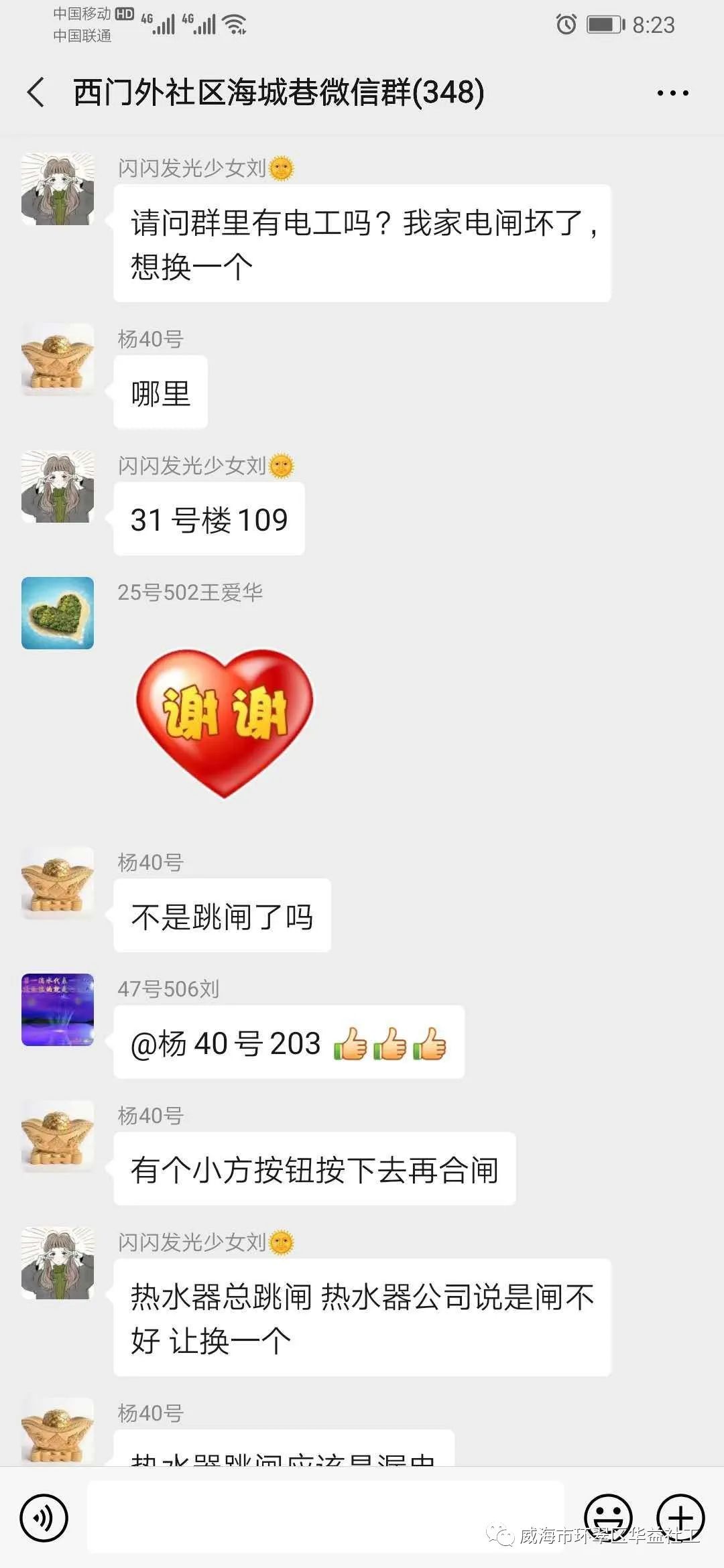
Task: Open the plus attachment menu
Action: click(680, 1516)
